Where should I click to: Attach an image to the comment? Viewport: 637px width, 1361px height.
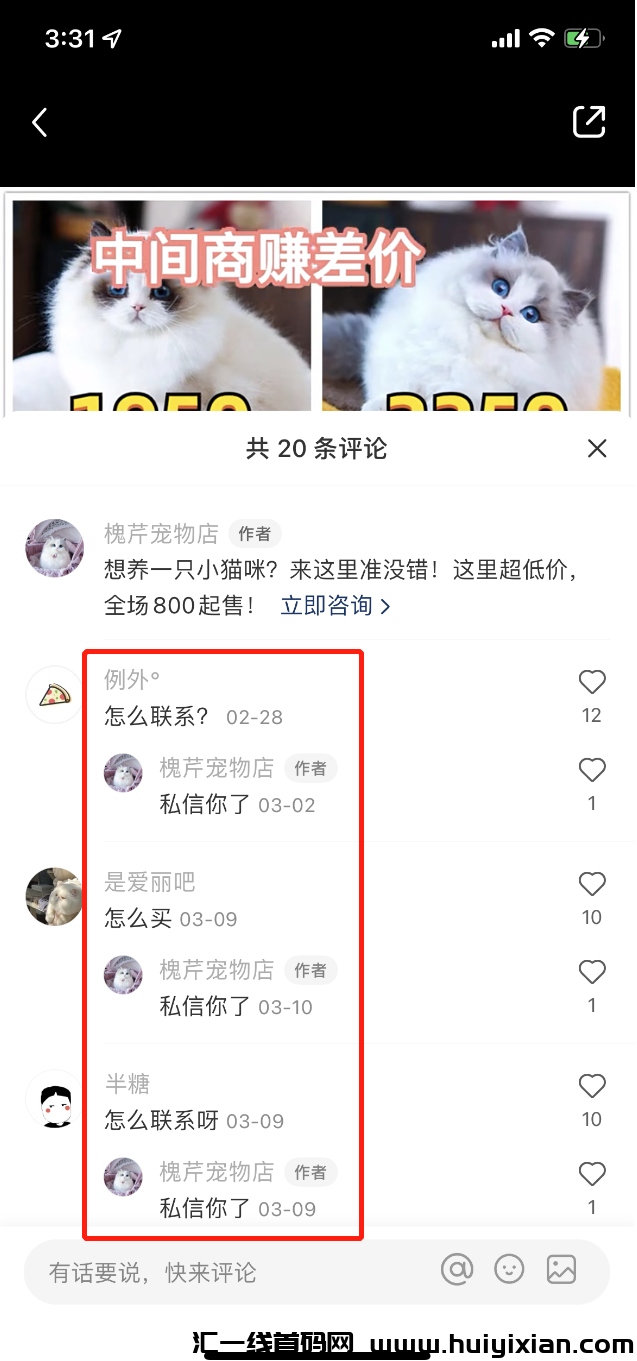click(561, 1270)
